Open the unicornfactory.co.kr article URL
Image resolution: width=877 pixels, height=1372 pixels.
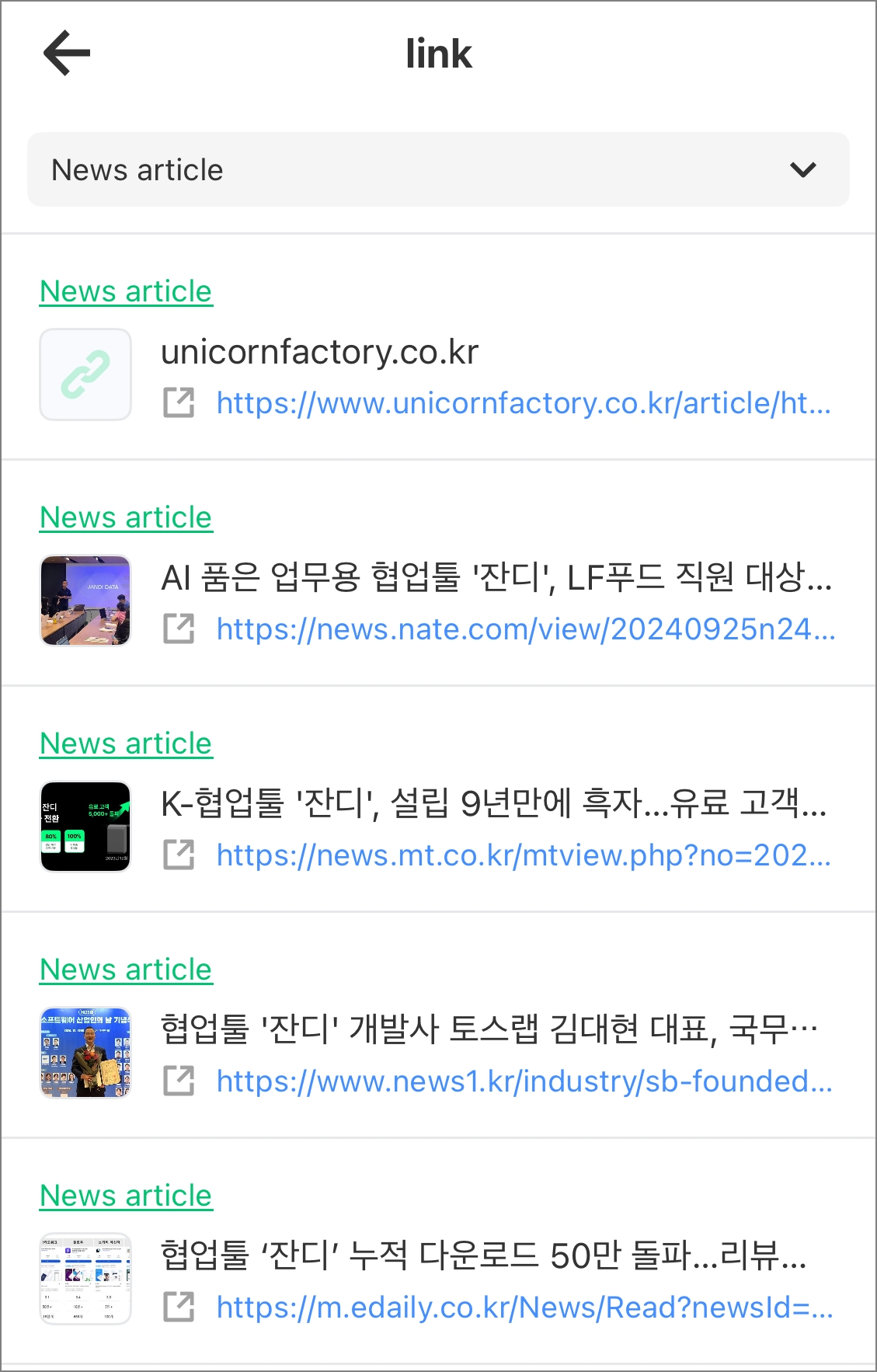coord(524,403)
